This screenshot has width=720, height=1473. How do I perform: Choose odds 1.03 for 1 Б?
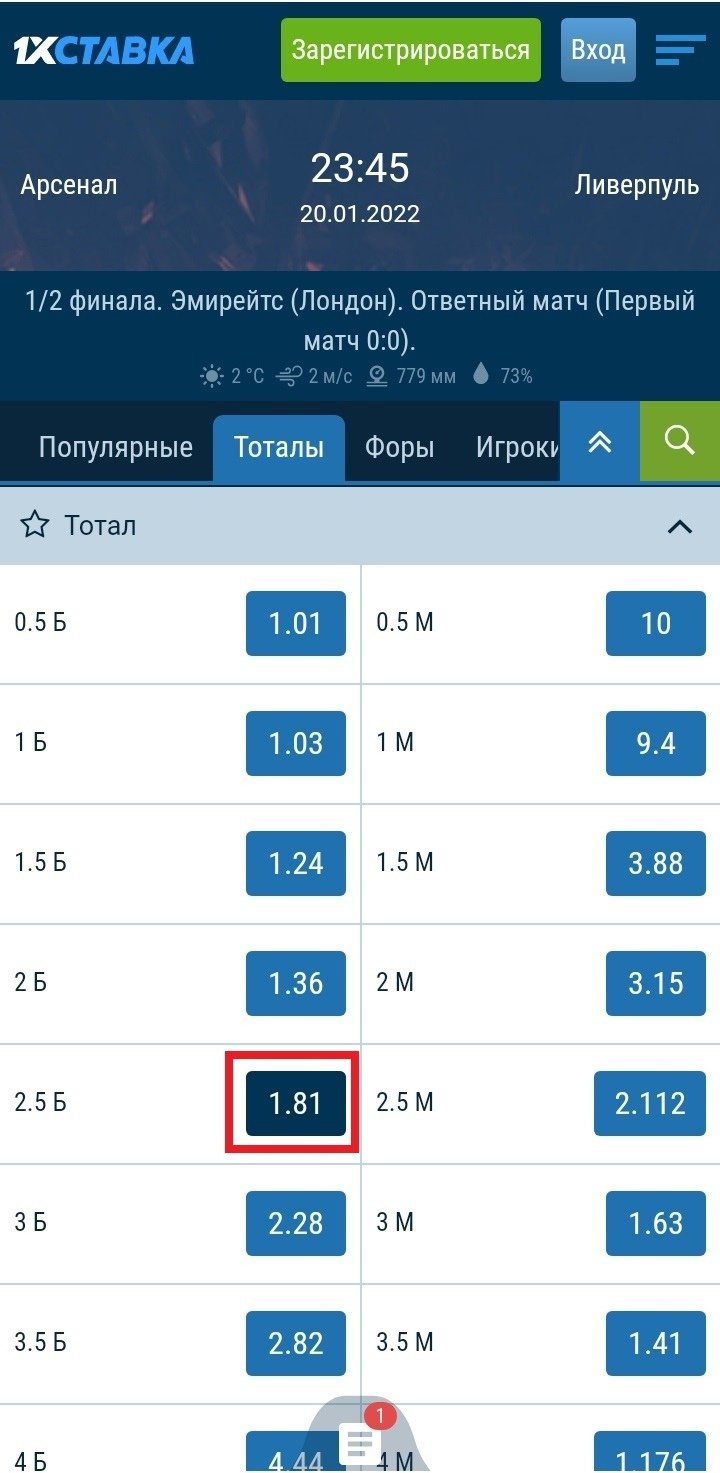(x=296, y=743)
